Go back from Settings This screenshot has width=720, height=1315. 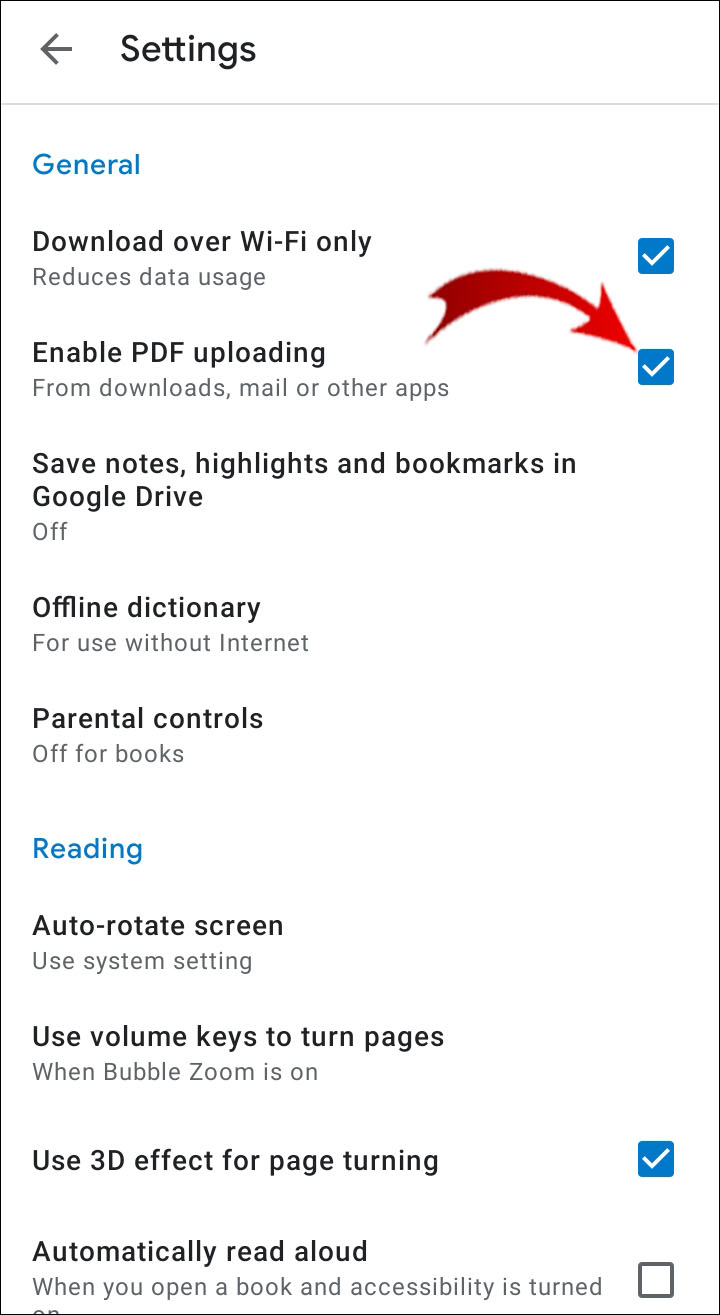(x=56, y=50)
